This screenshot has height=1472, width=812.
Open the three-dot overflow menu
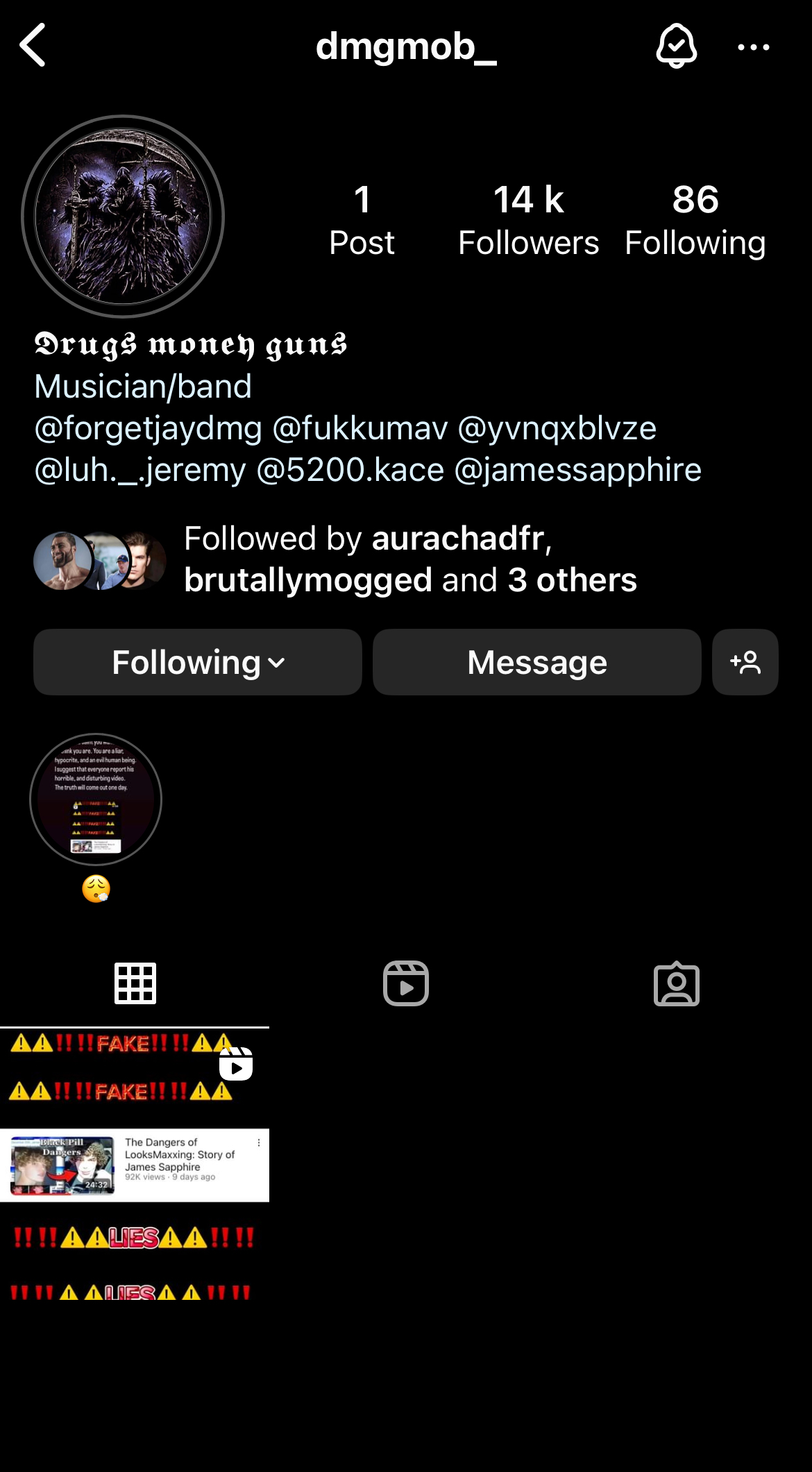[753, 47]
